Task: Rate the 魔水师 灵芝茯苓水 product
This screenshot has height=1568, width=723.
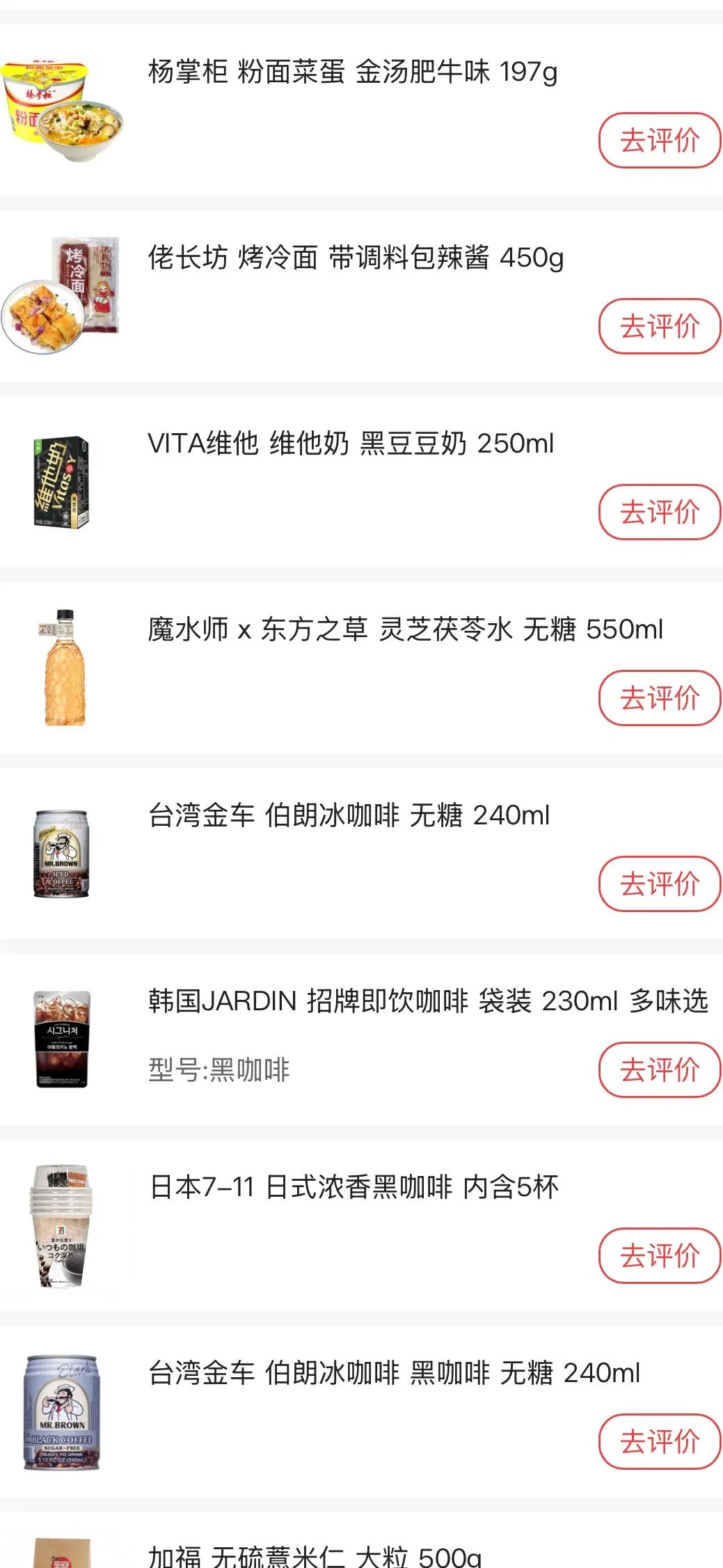Action: click(659, 698)
